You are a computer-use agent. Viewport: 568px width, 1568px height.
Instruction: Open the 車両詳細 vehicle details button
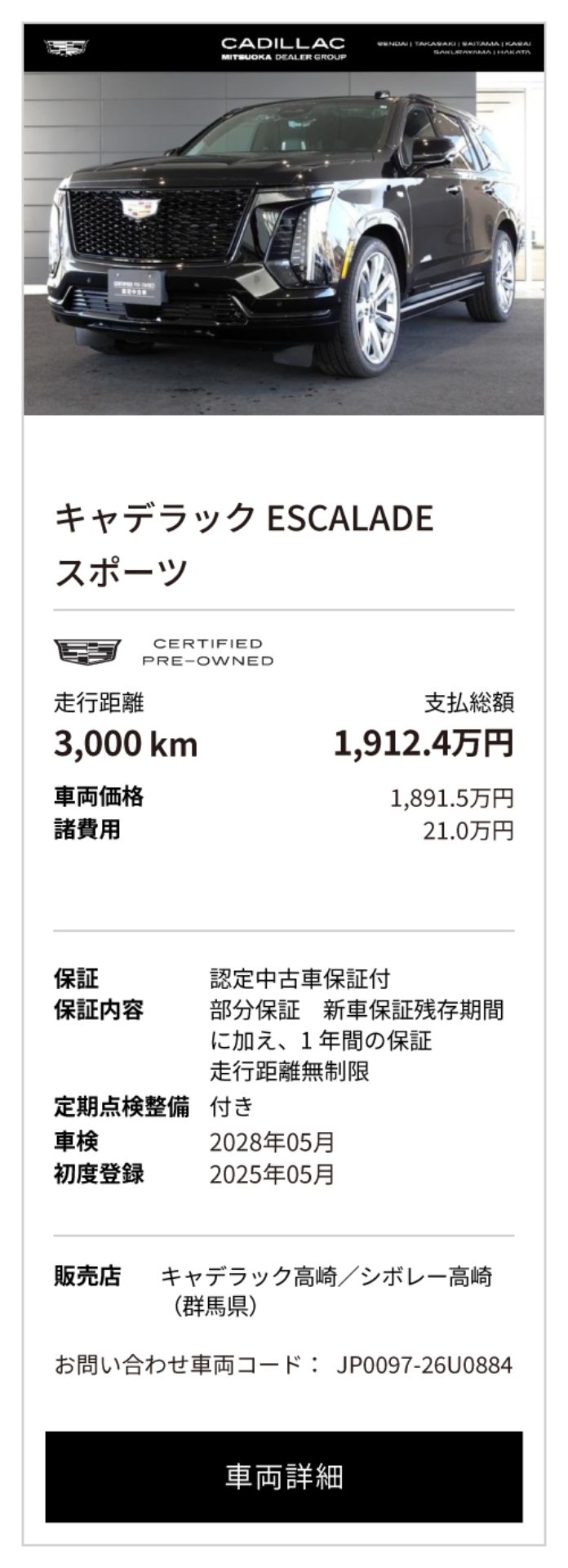pyautogui.click(x=283, y=1476)
